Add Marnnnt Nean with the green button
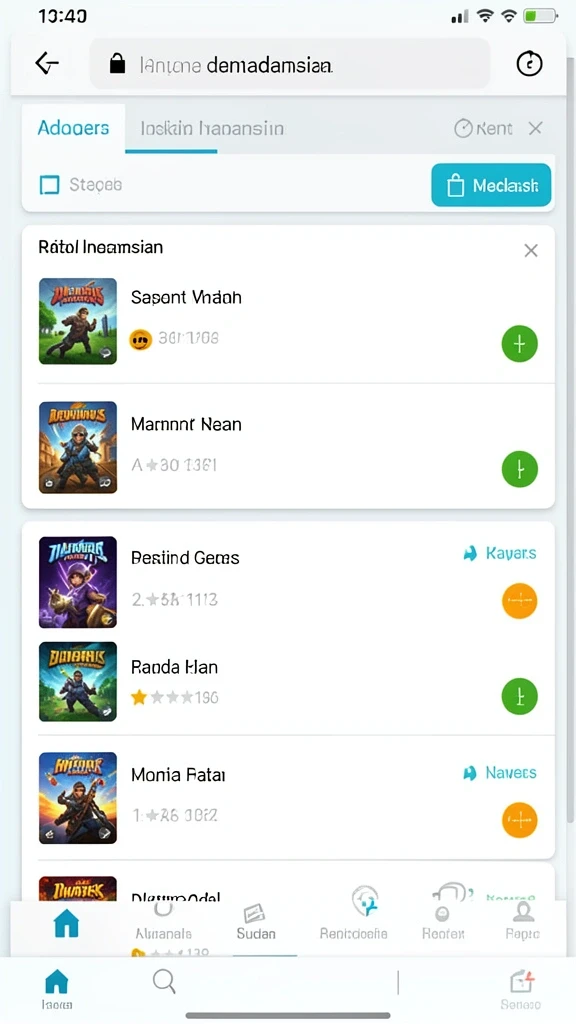The height and width of the screenshot is (1024, 576). [519, 469]
